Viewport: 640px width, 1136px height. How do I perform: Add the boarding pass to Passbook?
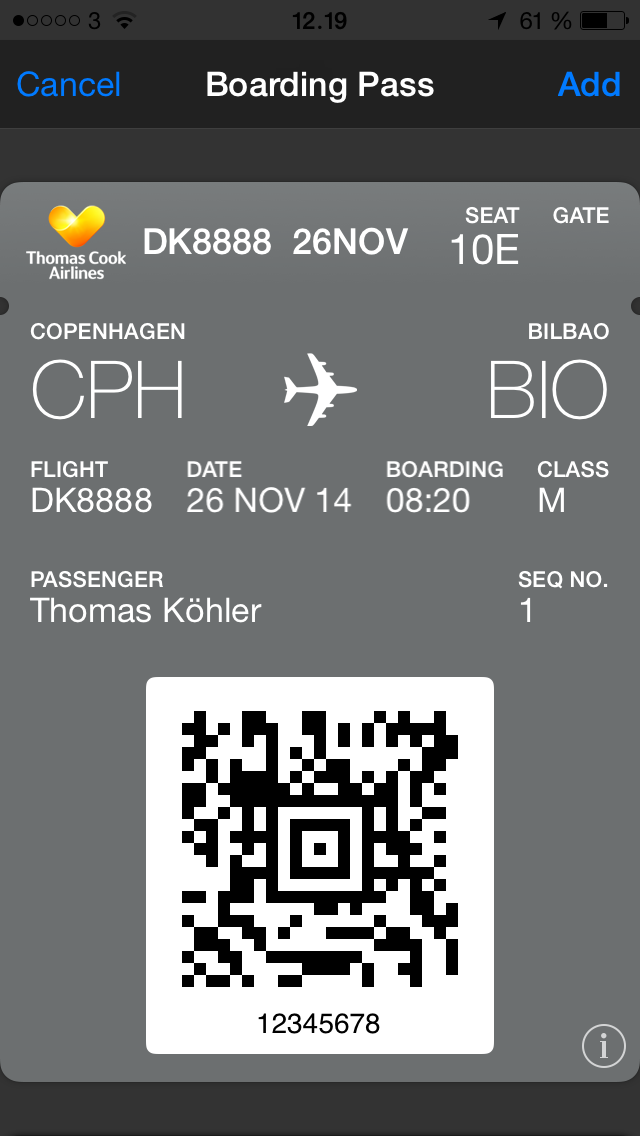pos(589,85)
